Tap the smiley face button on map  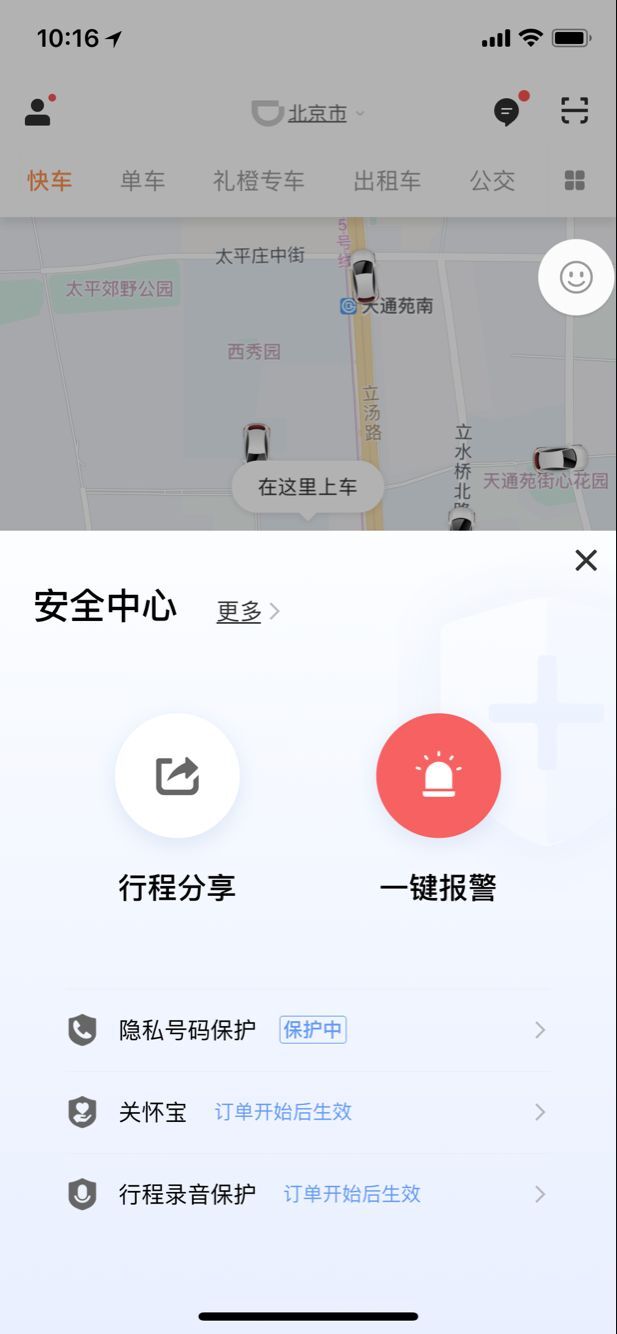[x=575, y=277]
